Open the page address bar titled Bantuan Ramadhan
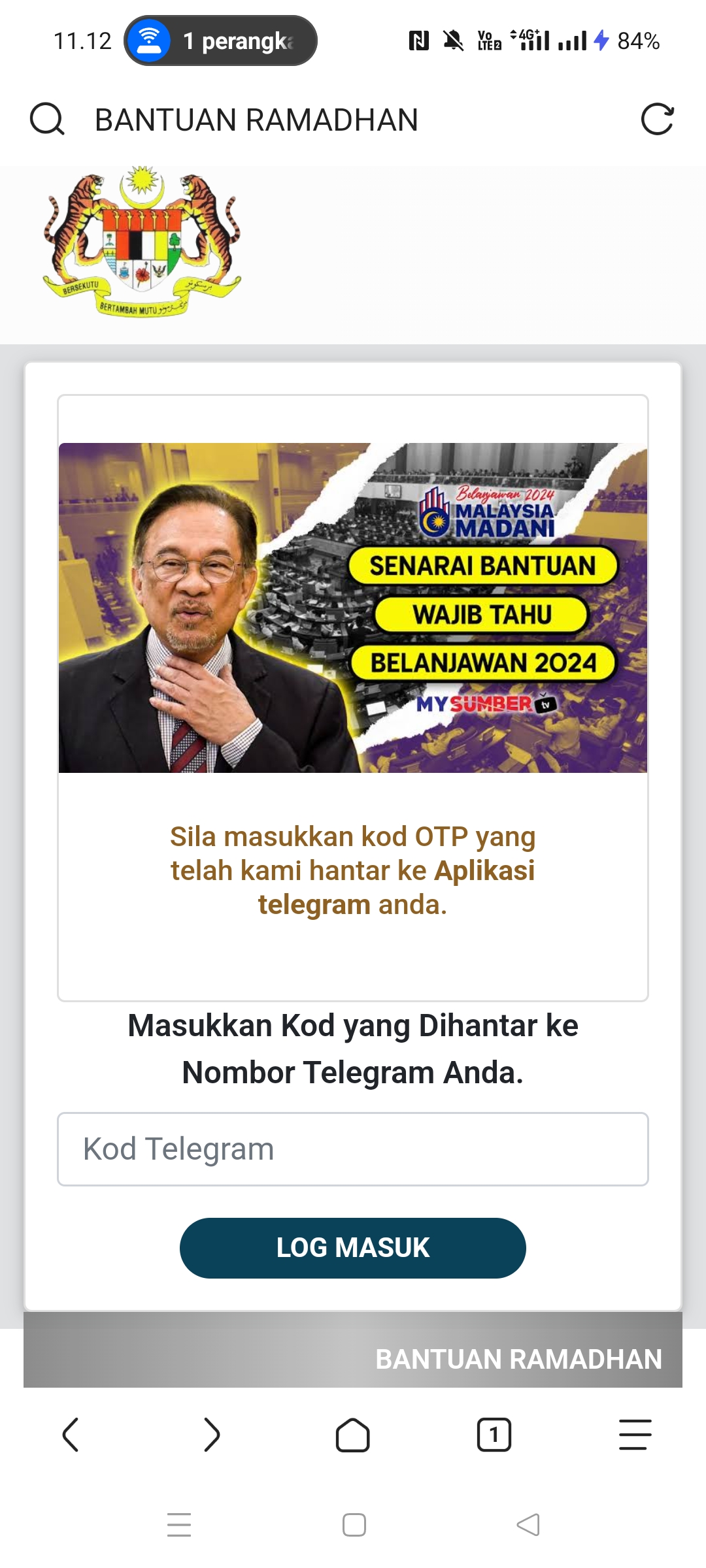706x1568 pixels. pos(256,120)
